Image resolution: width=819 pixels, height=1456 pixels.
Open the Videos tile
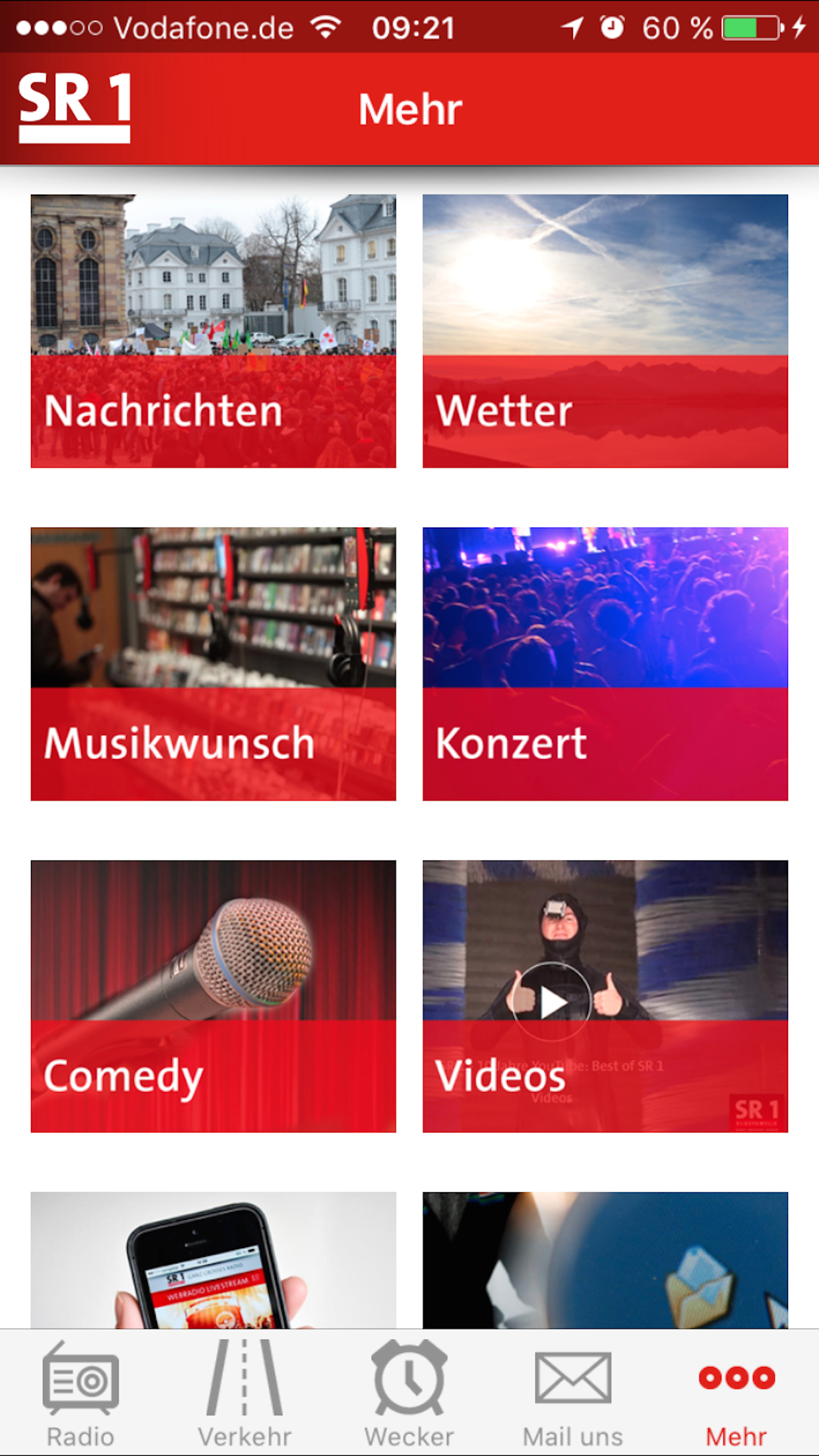click(605, 996)
